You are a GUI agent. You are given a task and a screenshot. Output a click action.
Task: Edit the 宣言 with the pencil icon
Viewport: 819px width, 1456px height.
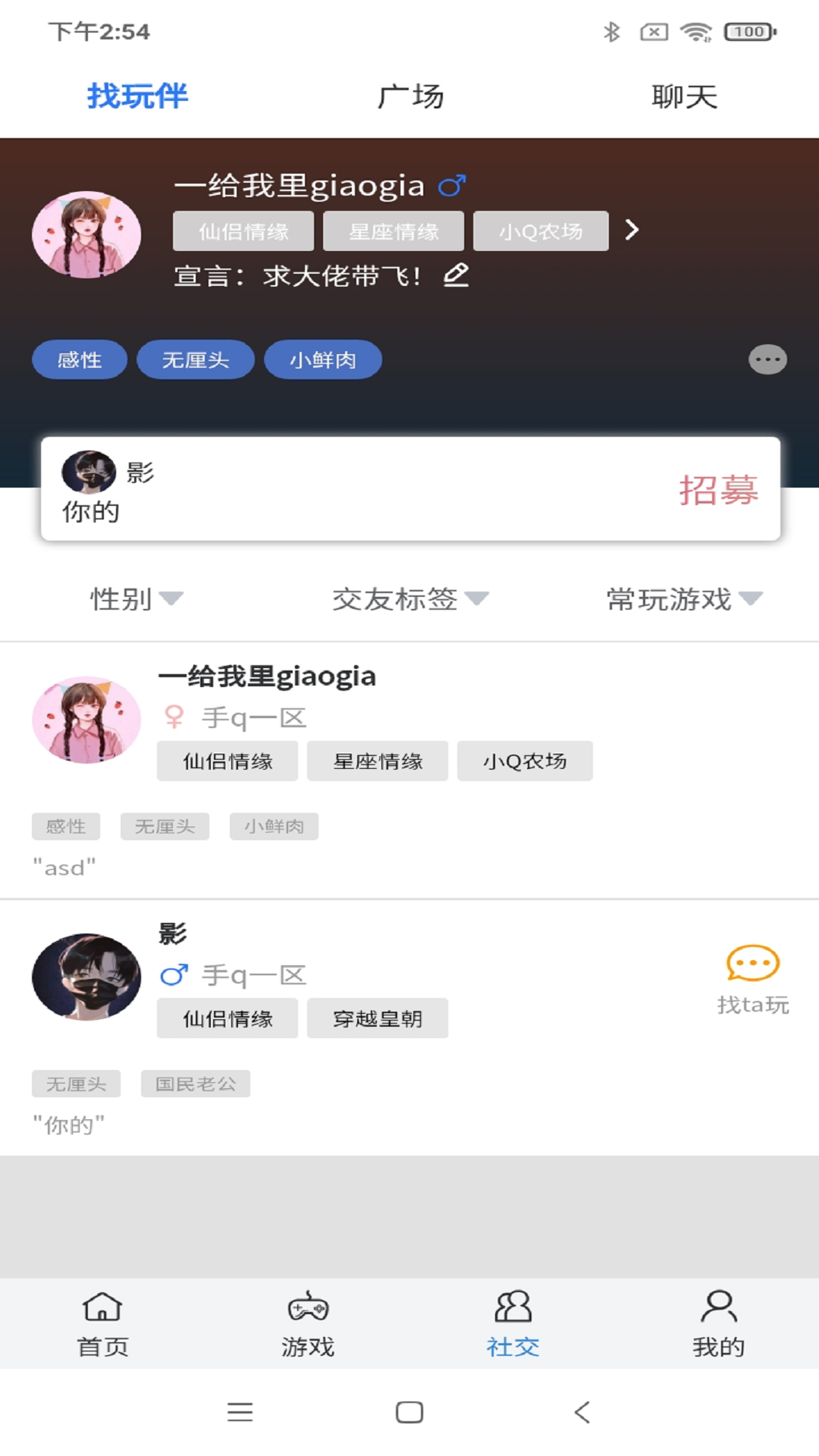pos(456,275)
